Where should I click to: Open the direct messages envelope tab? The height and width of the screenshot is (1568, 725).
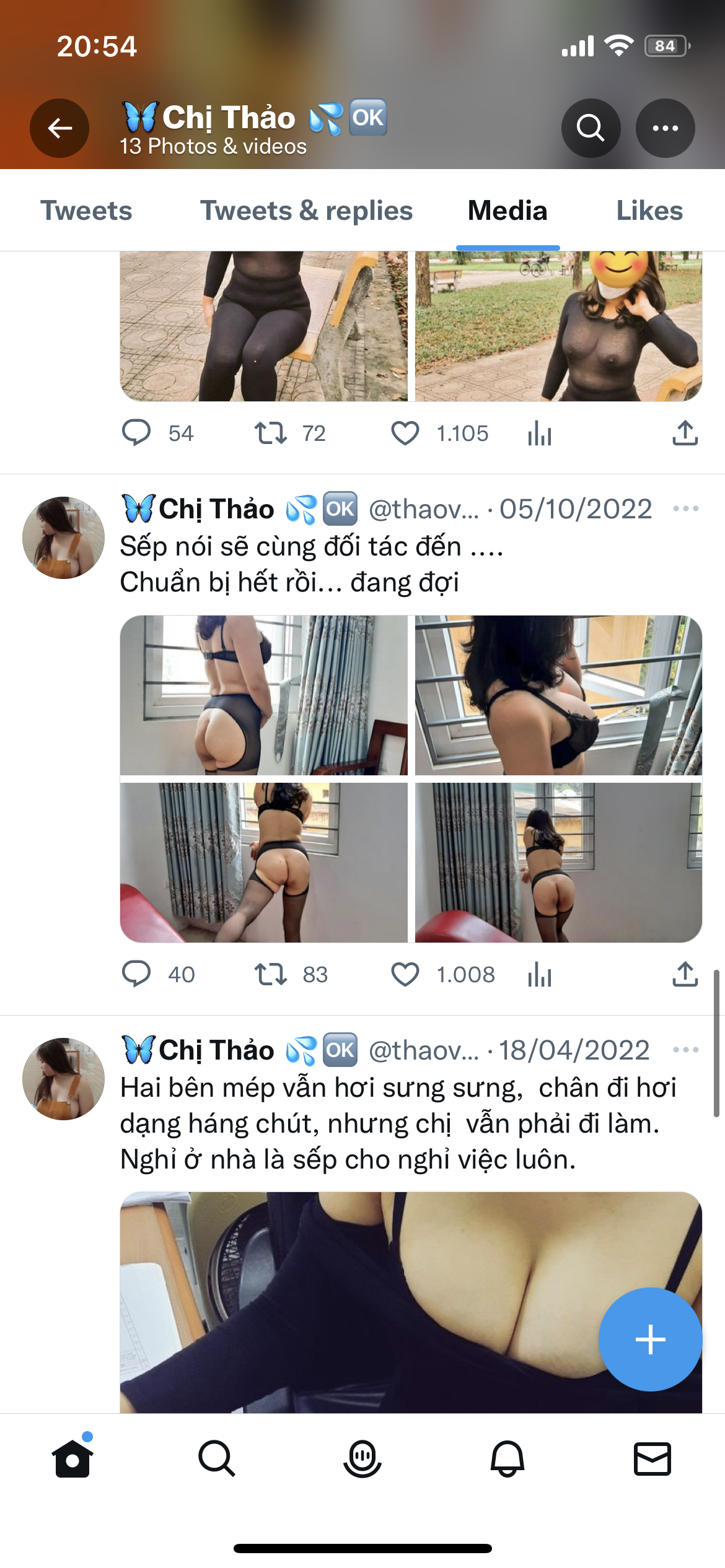point(652,1458)
